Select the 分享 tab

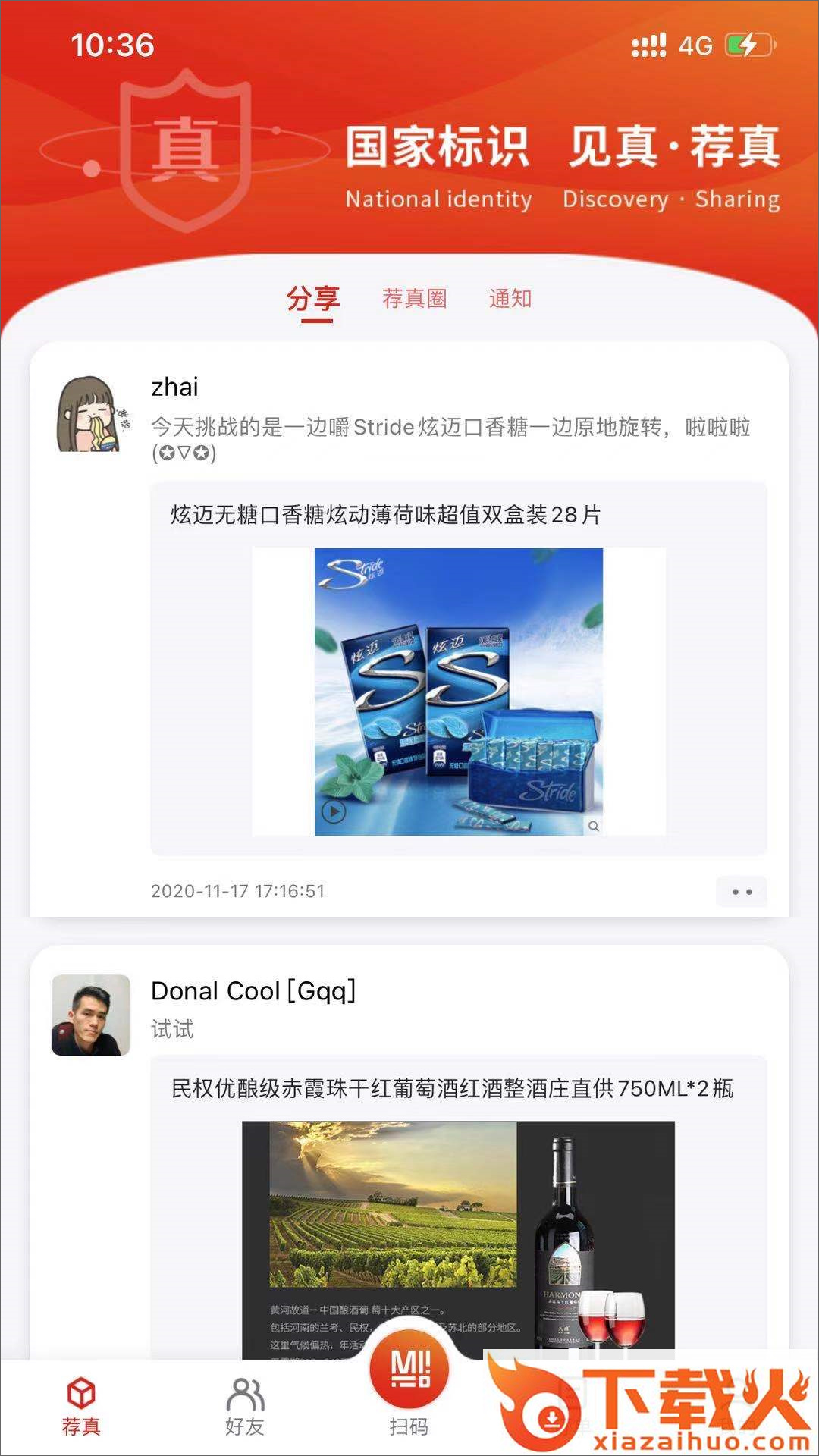point(312,299)
